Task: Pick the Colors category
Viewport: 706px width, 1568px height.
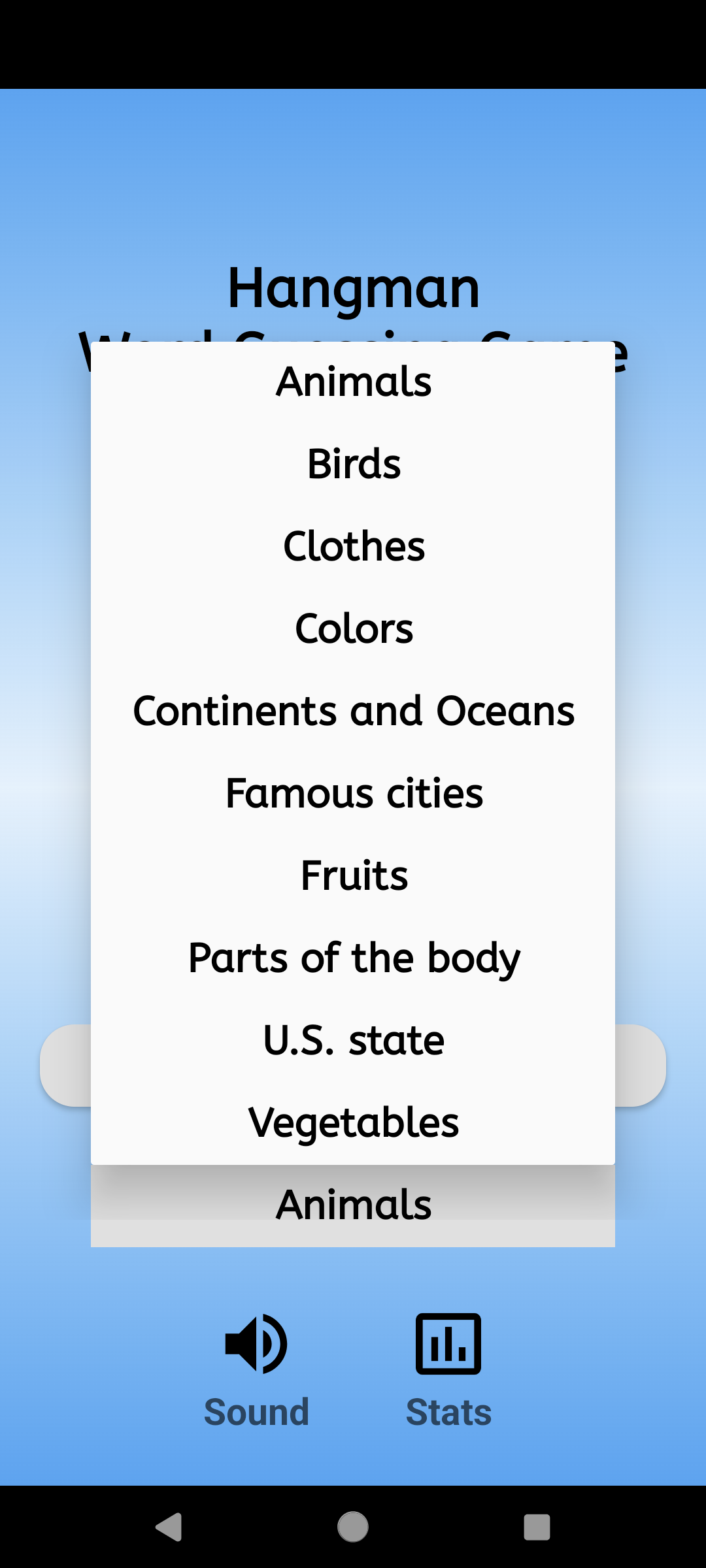Action: tap(353, 629)
